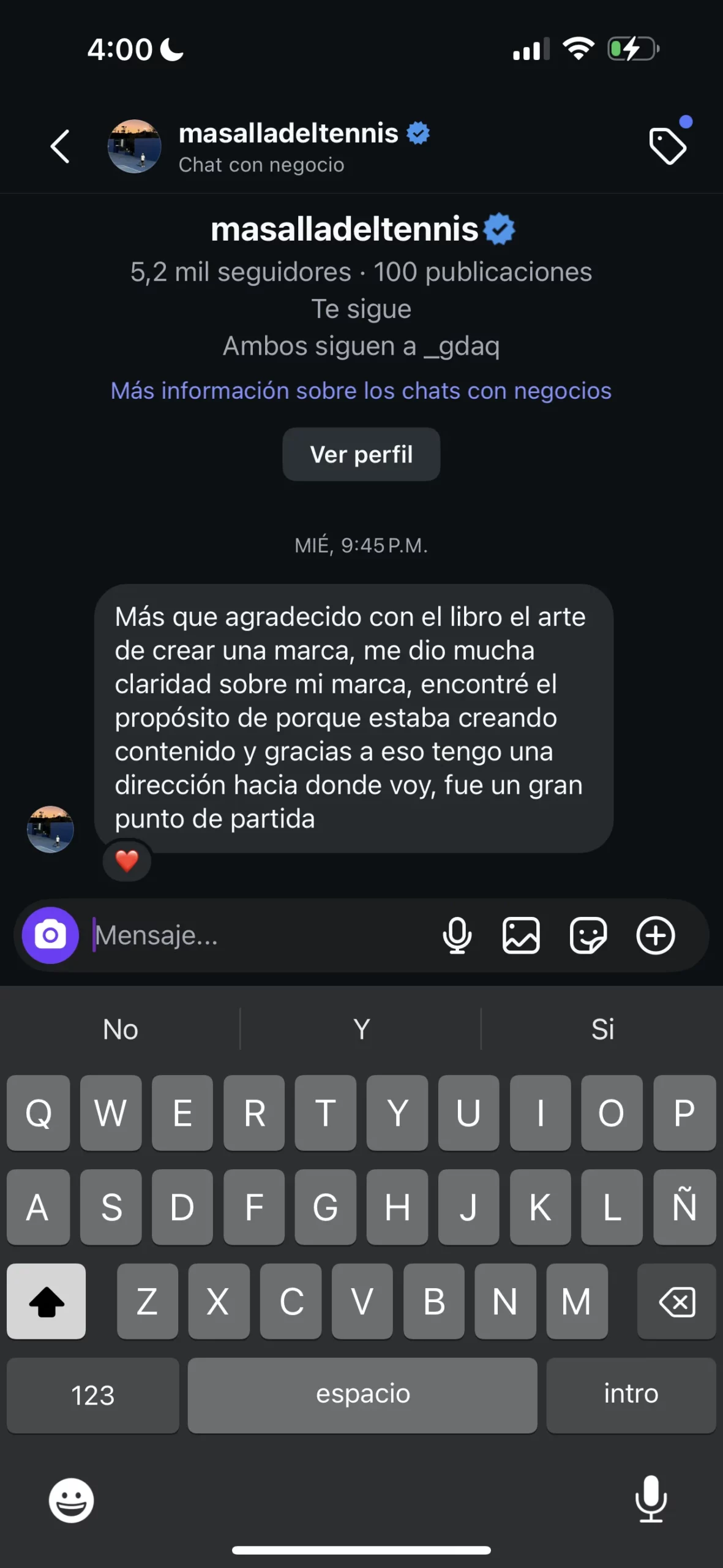Tap masalladeltennis profile picture

135,146
